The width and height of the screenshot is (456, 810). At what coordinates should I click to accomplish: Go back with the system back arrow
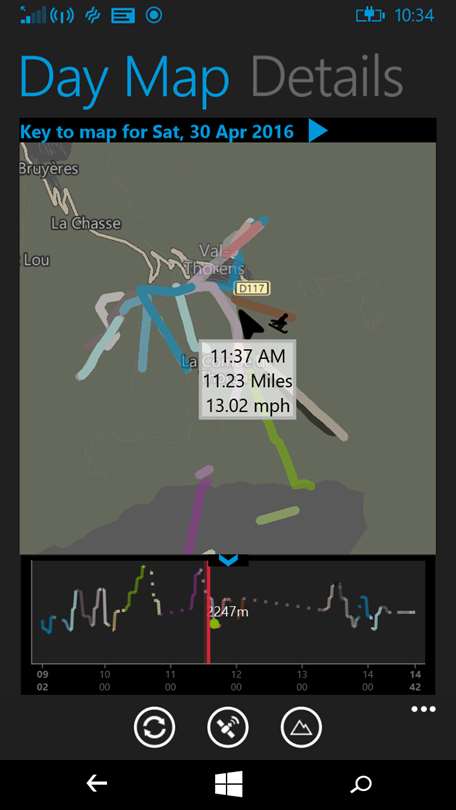click(x=97, y=784)
